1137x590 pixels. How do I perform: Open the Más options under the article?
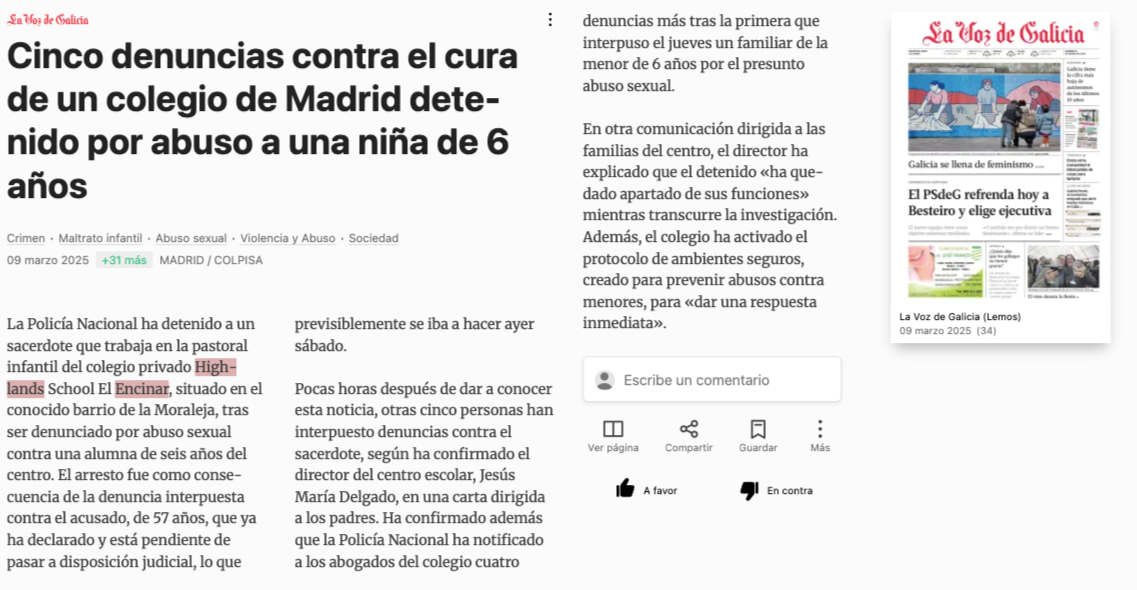[x=820, y=436]
